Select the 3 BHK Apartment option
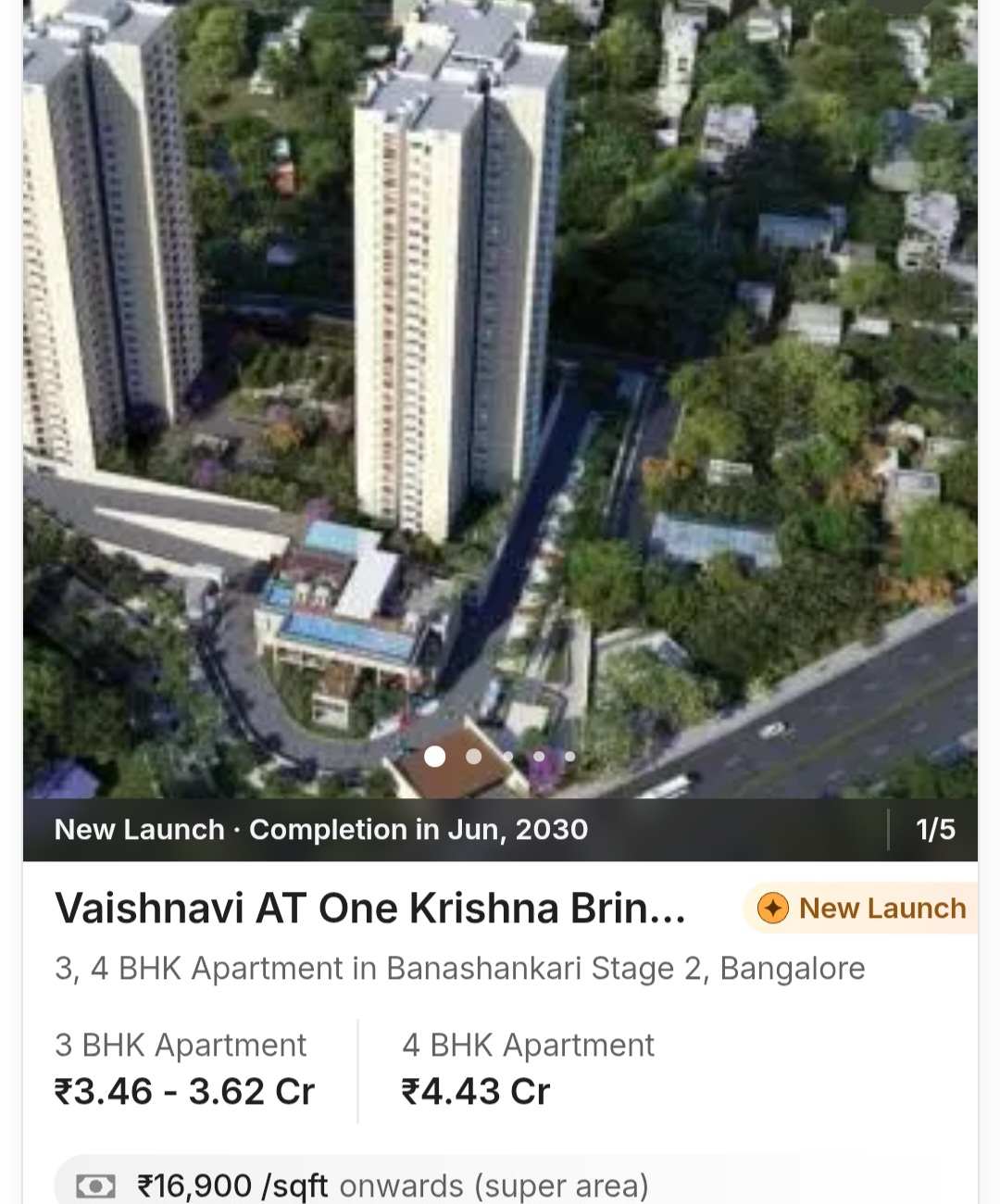 pyautogui.click(x=180, y=1045)
